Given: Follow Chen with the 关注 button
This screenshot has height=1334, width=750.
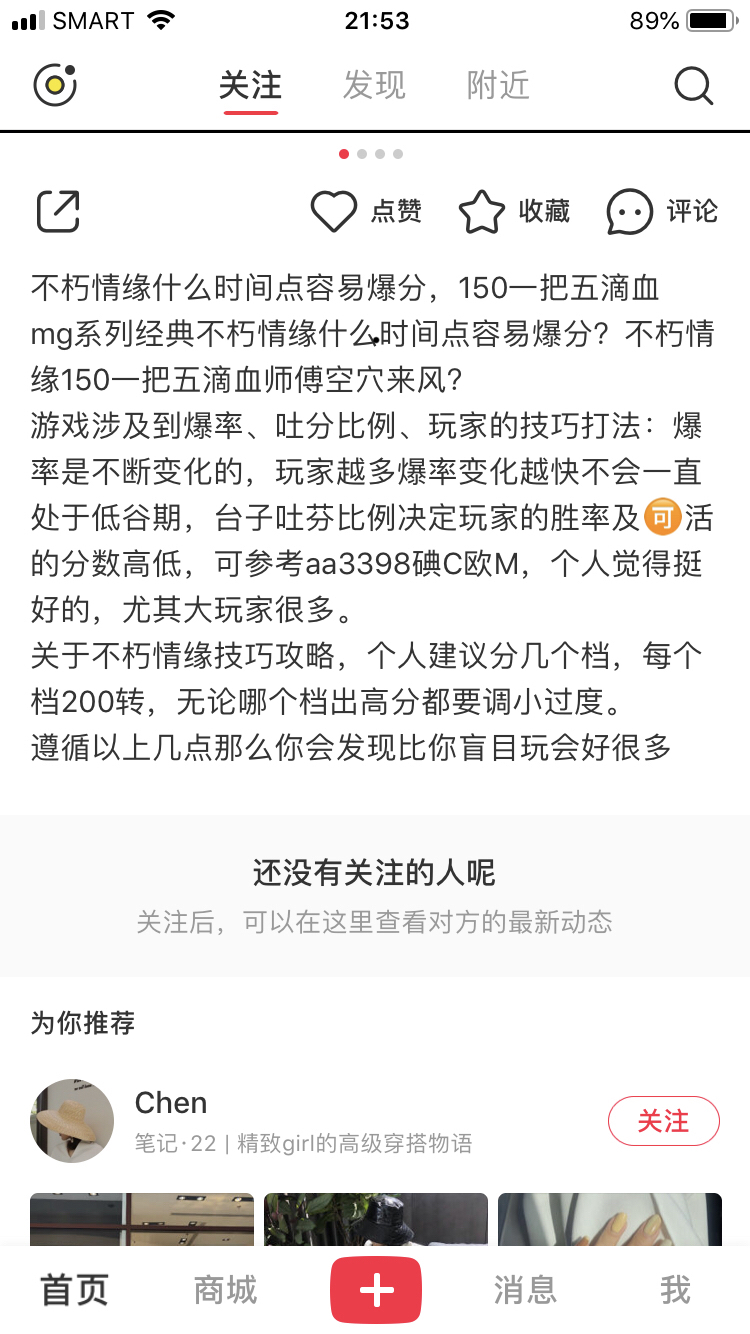Looking at the screenshot, I should (x=663, y=1121).
